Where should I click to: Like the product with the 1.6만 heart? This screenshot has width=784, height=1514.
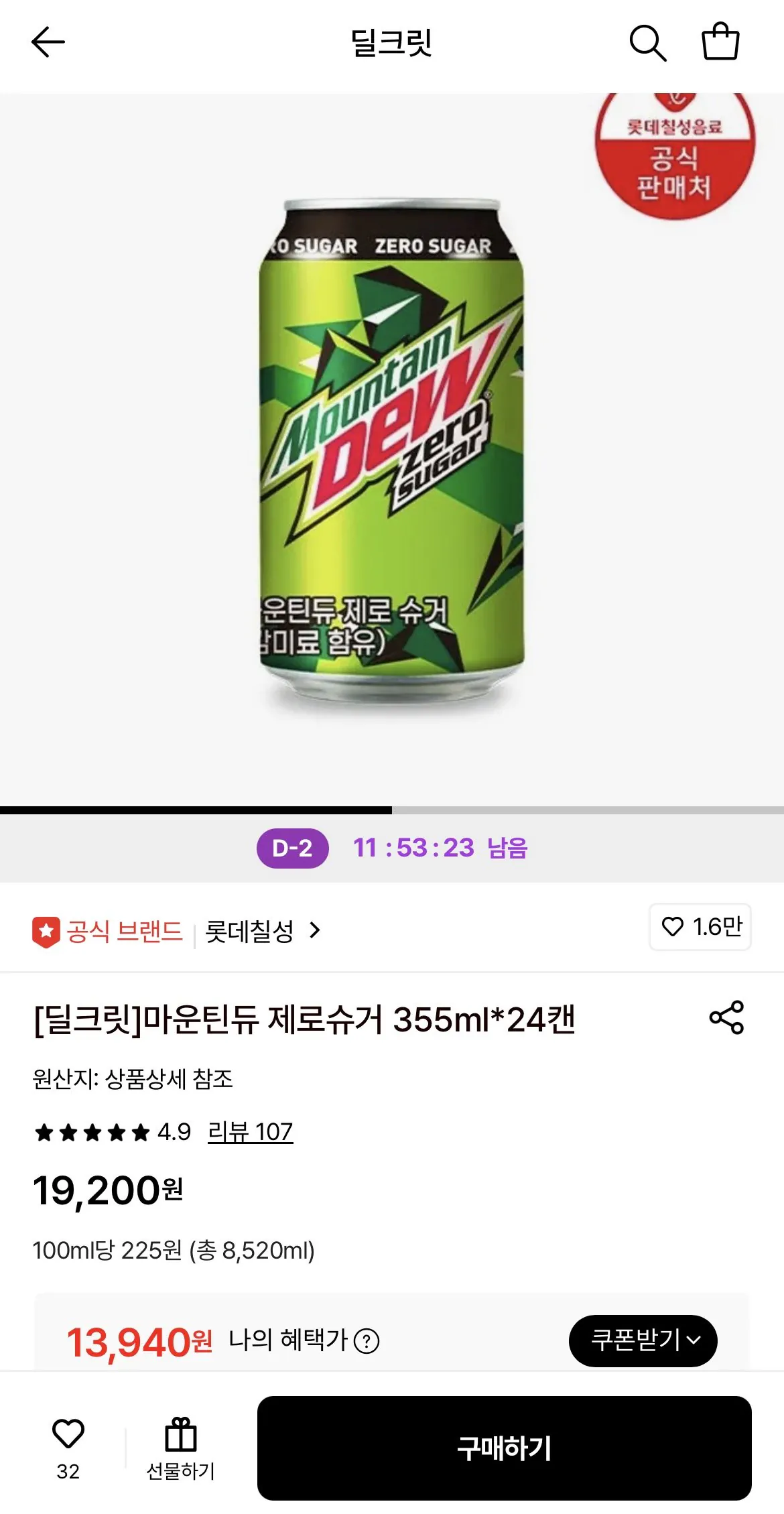700,928
